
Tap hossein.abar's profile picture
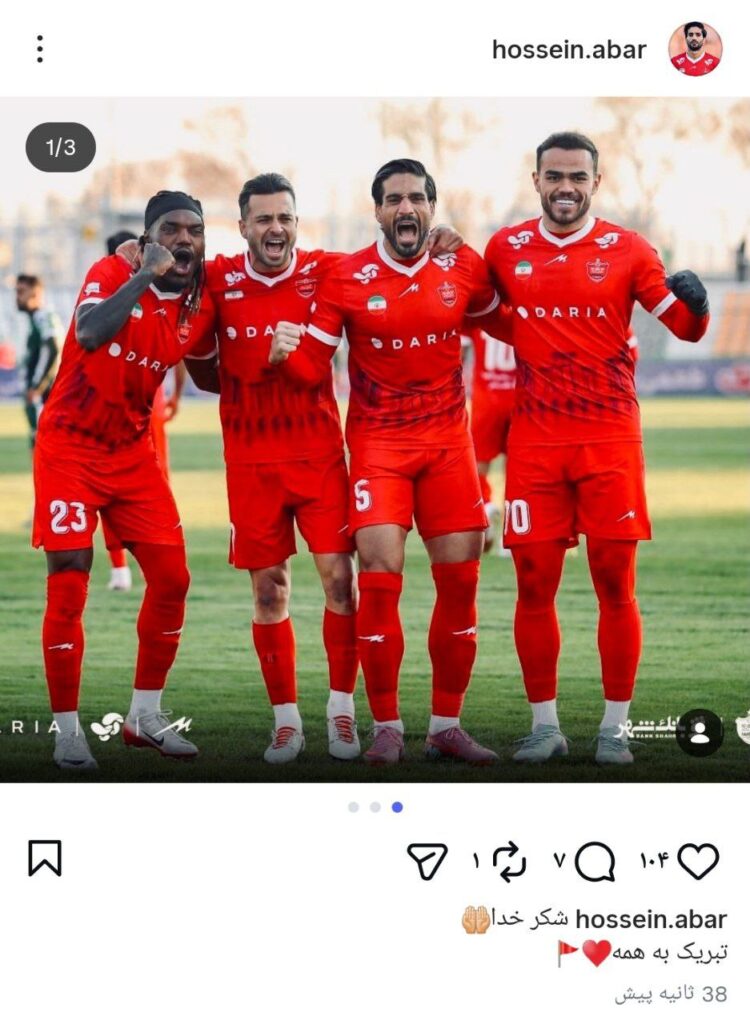tap(695, 49)
